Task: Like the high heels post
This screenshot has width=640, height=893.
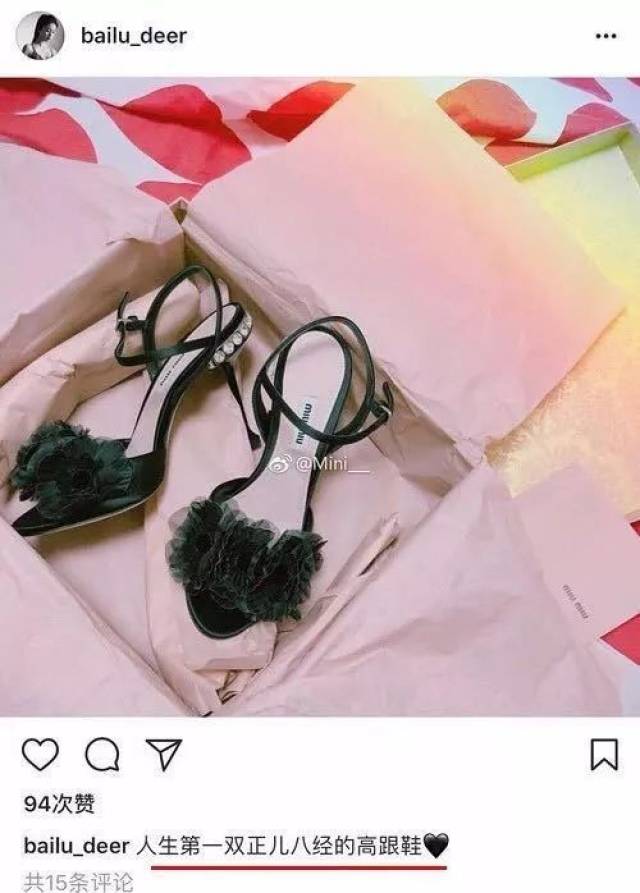Action: tap(40, 754)
